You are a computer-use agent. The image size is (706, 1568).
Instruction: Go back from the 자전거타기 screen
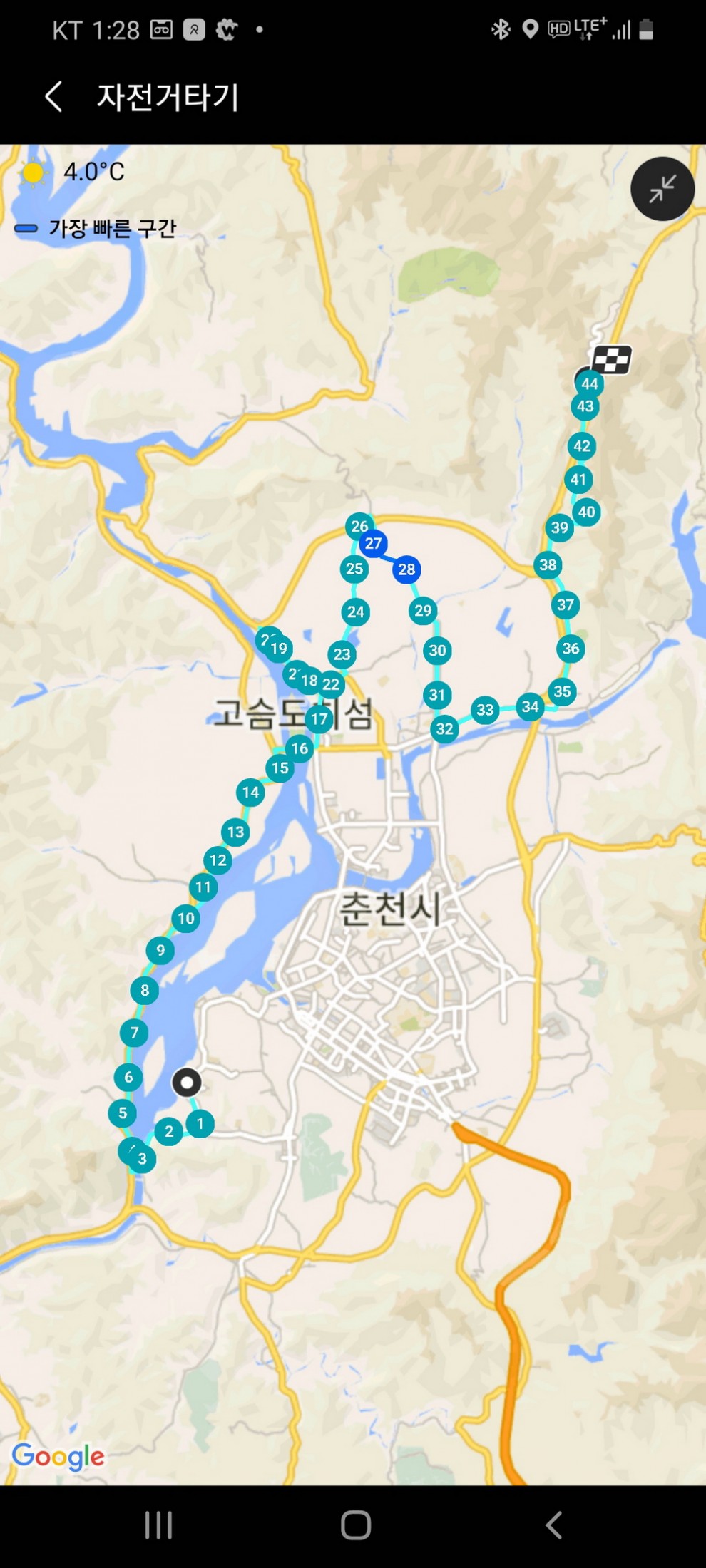54,96
